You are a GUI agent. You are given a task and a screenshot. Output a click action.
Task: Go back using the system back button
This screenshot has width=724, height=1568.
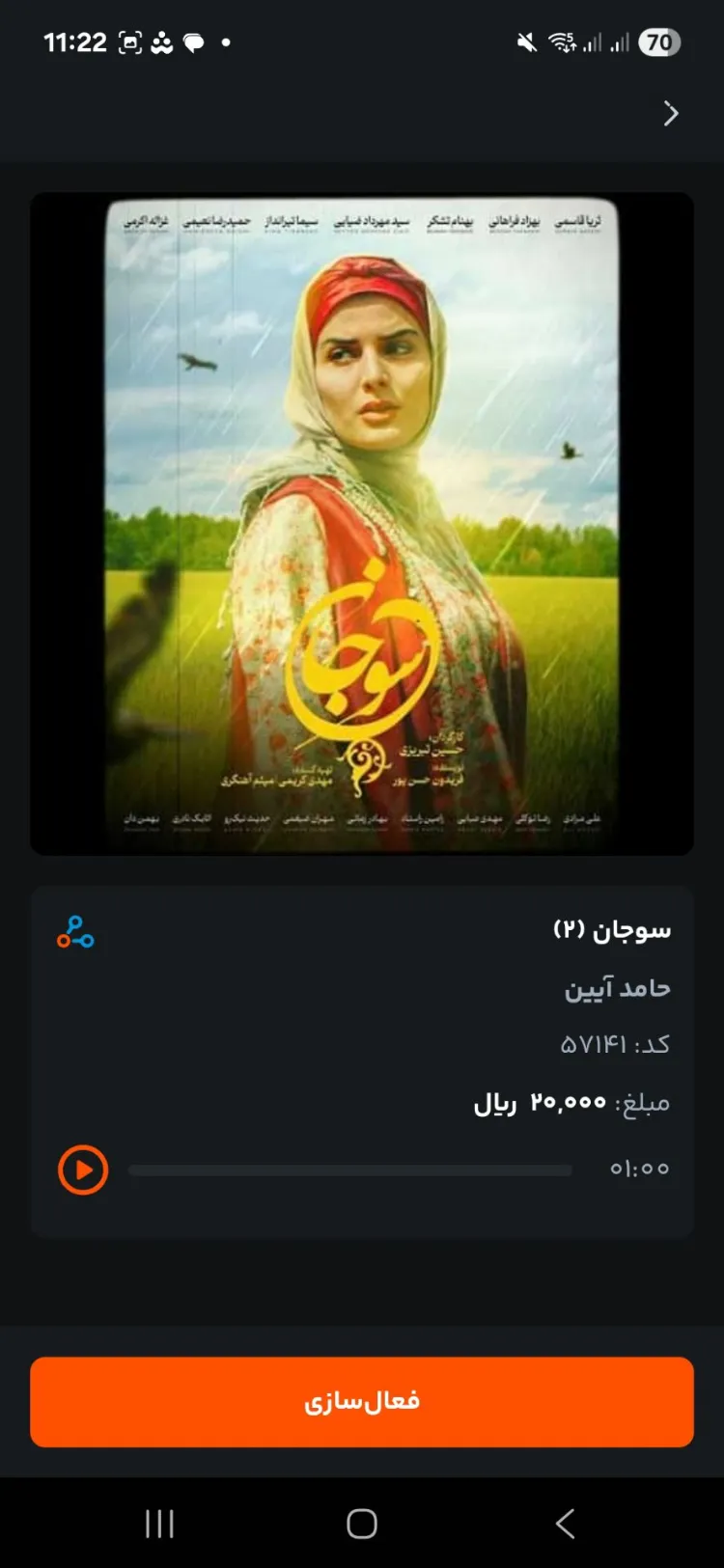point(566,1524)
